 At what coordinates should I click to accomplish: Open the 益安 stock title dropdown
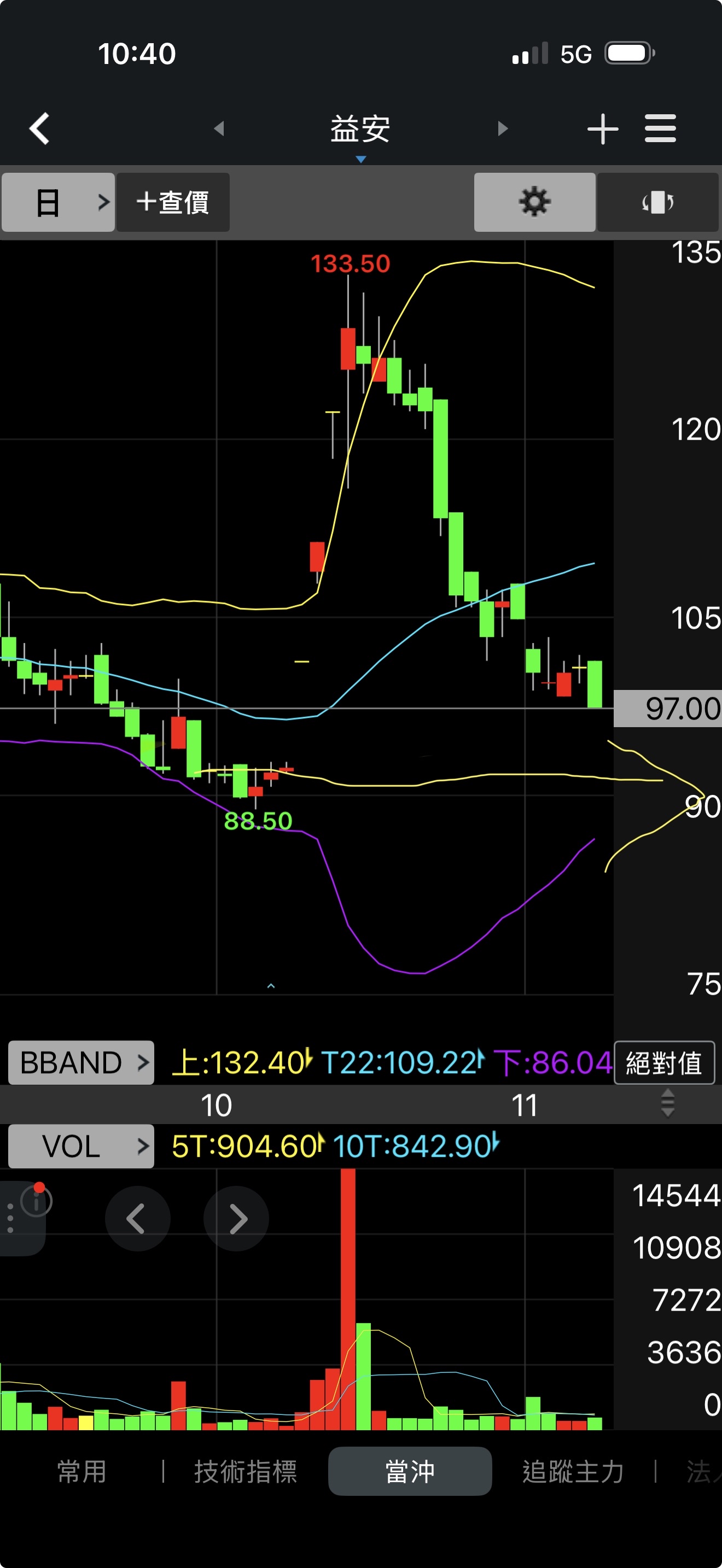(360, 131)
